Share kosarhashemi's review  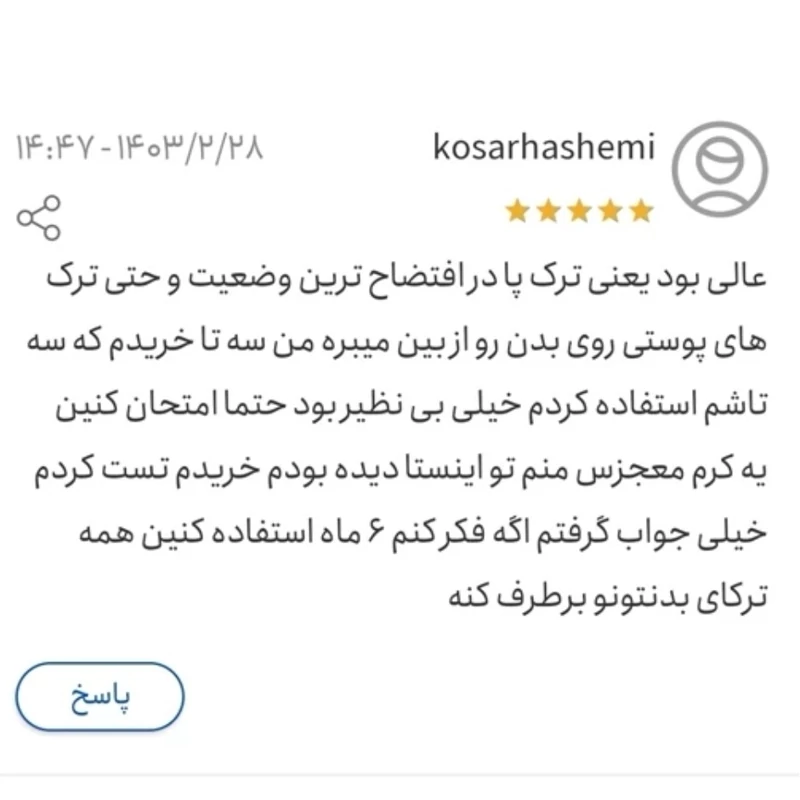(39, 217)
